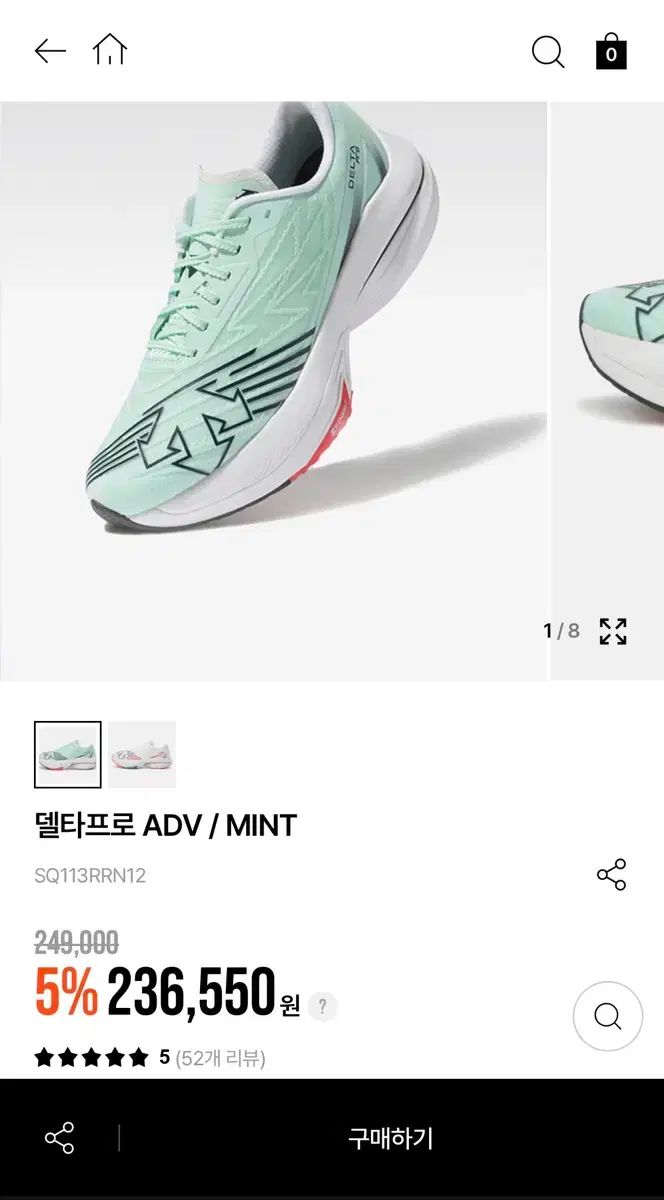Expand the product image fullscreen
This screenshot has width=664, height=1200.
coord(612,631)
